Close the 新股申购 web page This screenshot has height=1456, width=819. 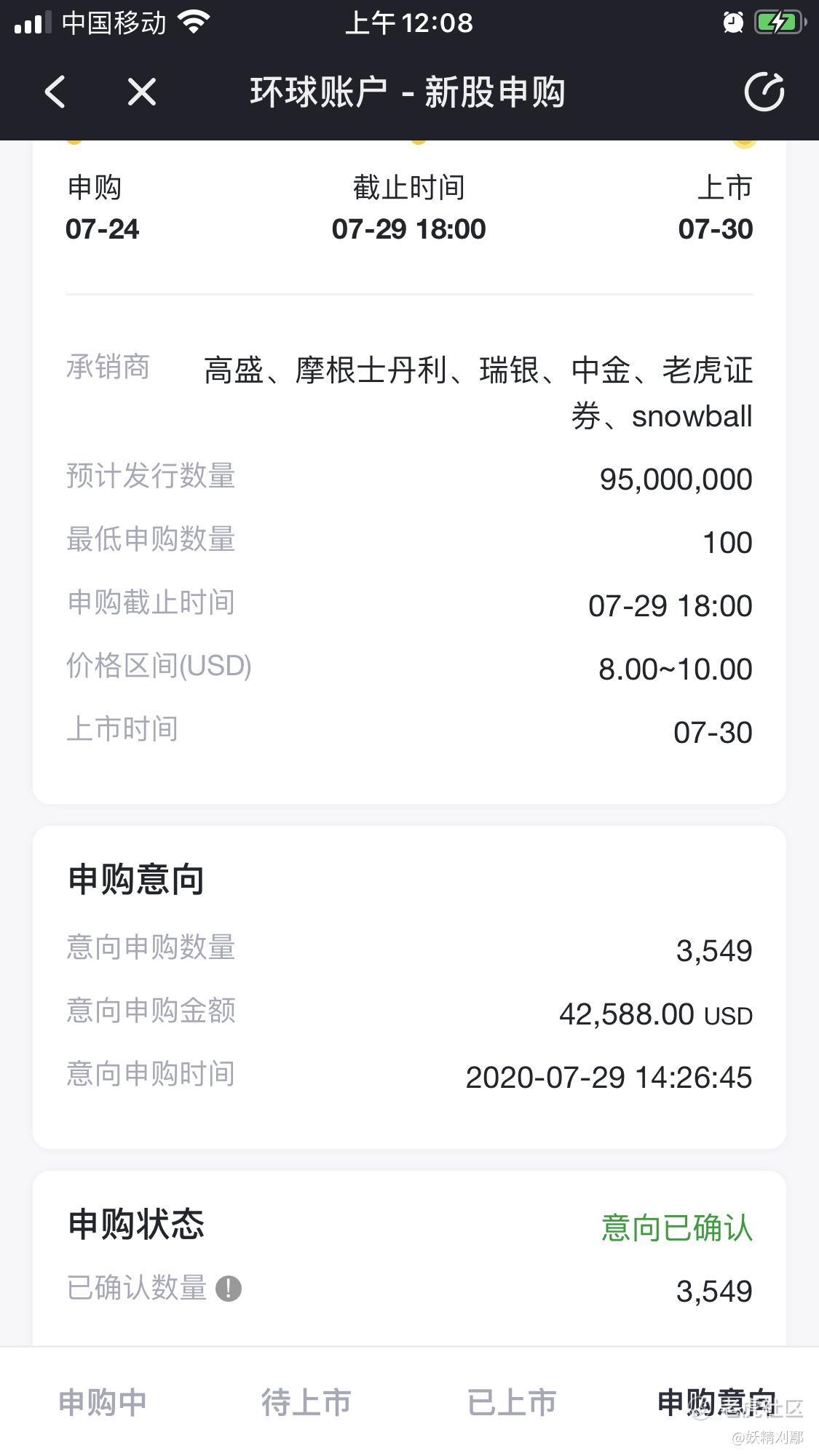coord(141,92)
